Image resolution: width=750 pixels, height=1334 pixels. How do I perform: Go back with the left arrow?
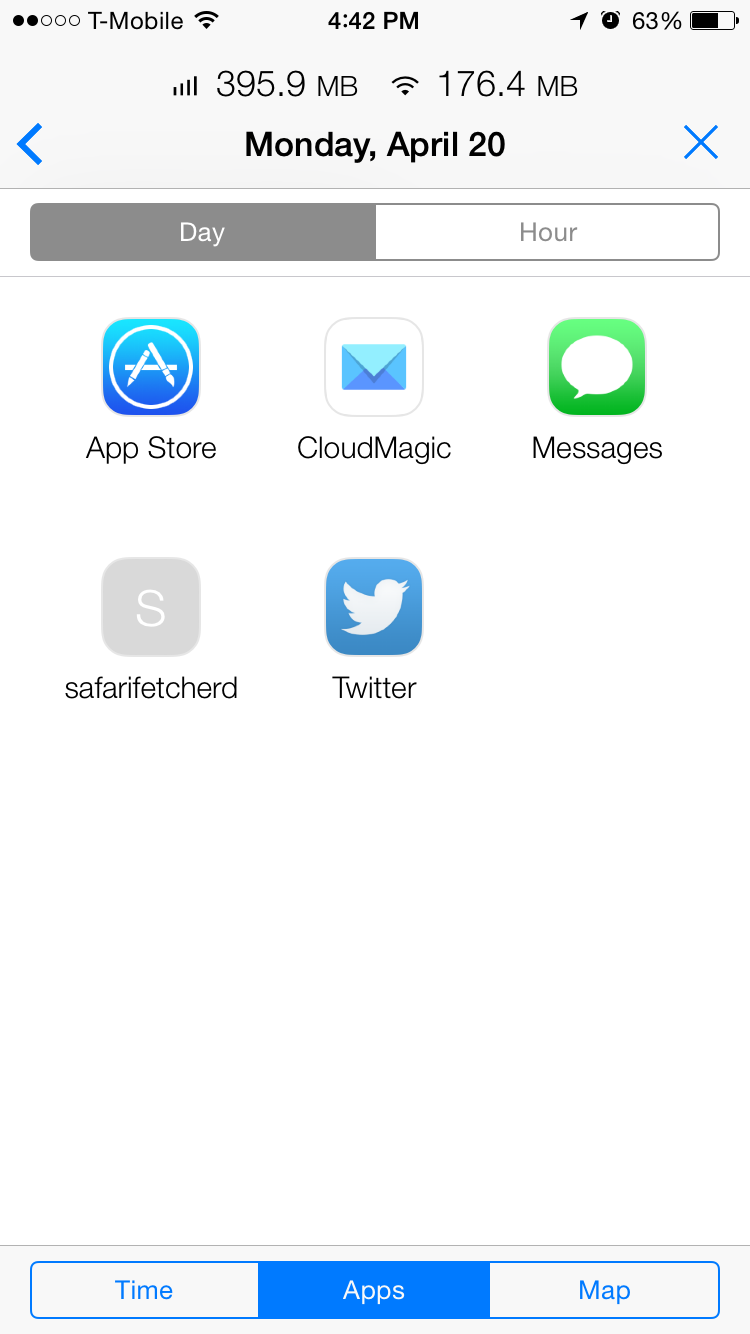(x=31, y=145)
